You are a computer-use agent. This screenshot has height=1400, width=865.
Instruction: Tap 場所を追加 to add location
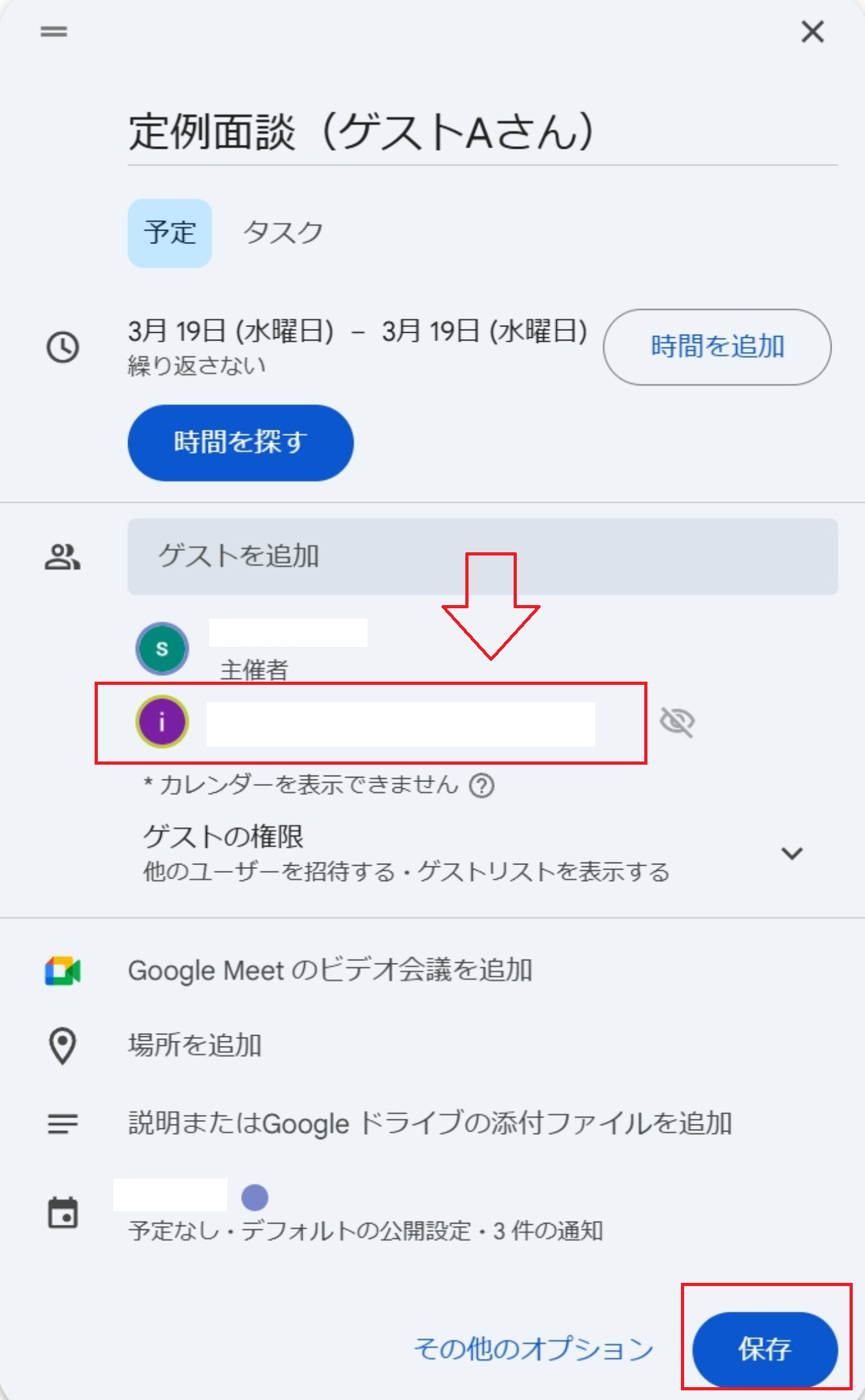coord(194,1045)
